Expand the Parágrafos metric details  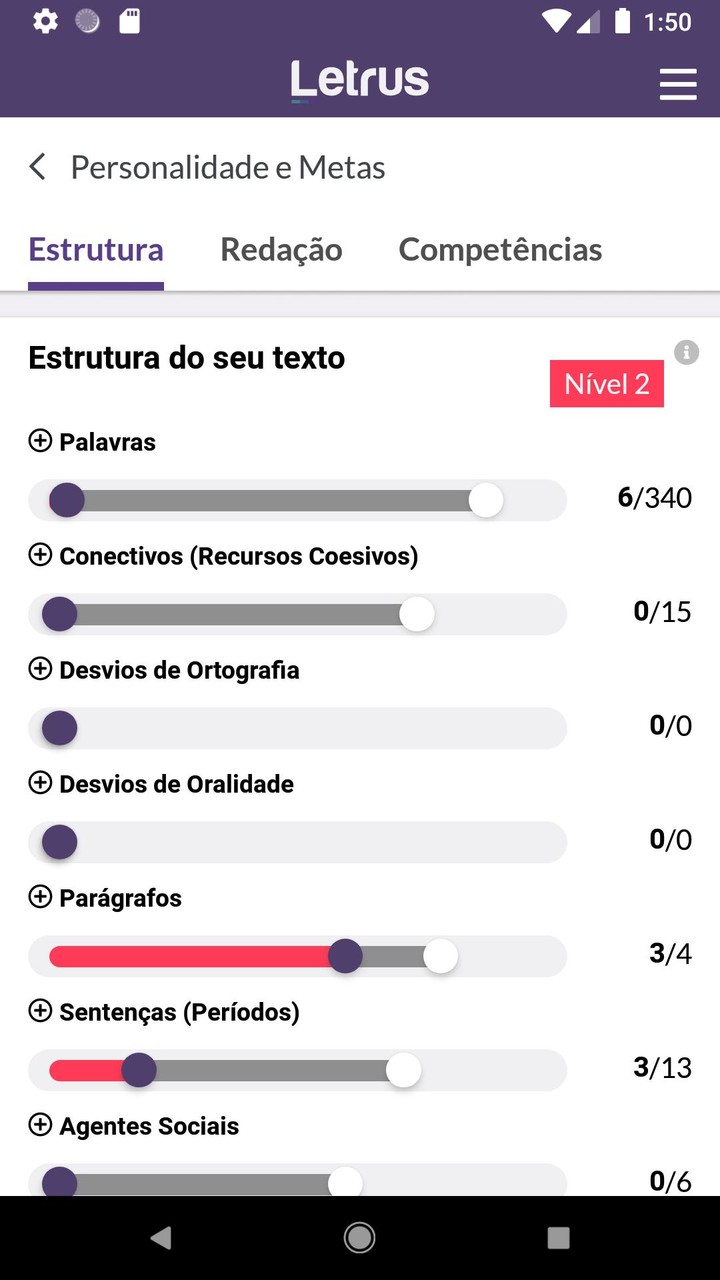tap(40, 897)
